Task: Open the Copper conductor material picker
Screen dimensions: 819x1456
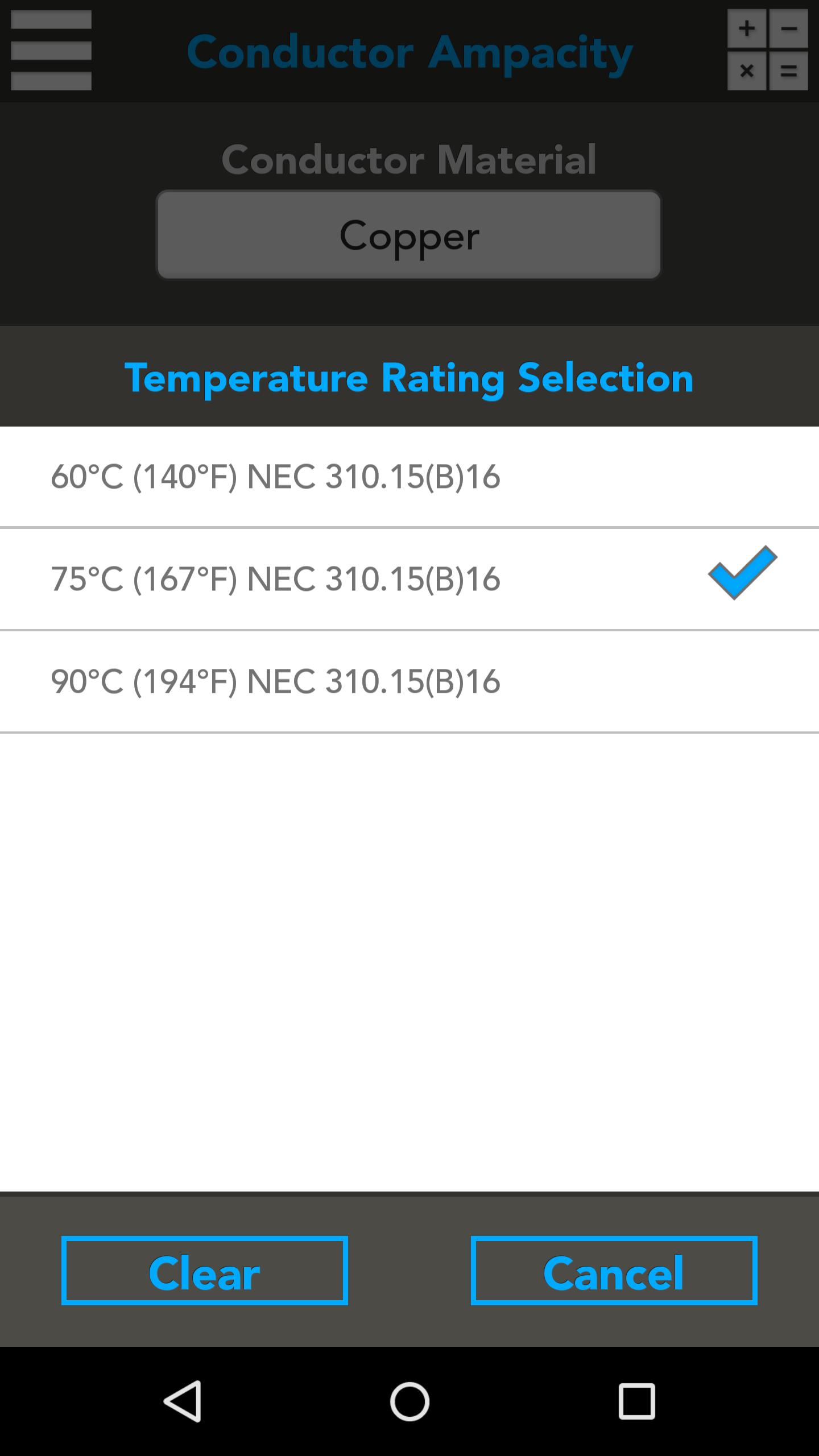Action: 409,235
